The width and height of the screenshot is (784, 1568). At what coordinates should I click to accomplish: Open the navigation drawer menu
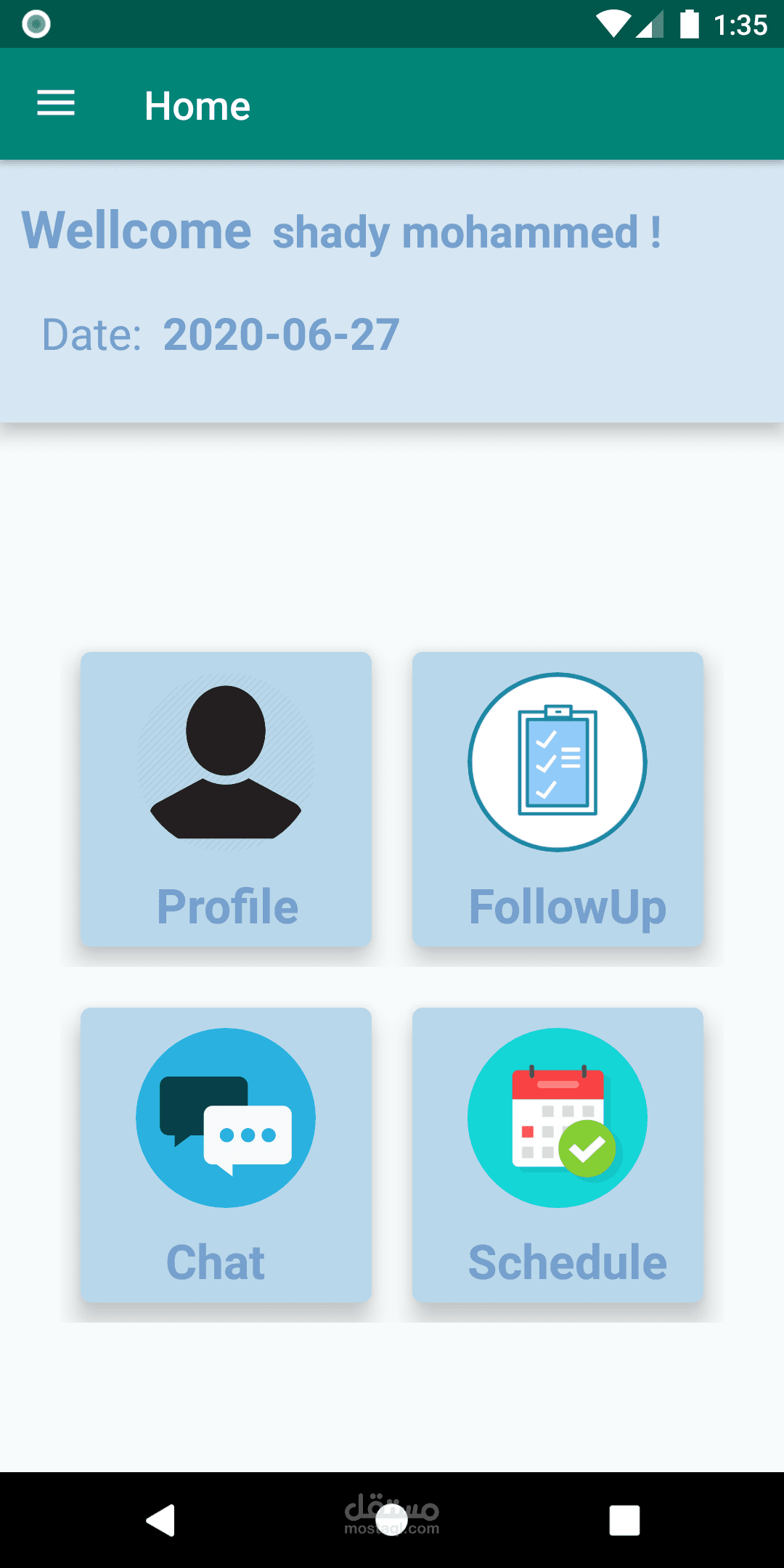(x=56, y=104)
